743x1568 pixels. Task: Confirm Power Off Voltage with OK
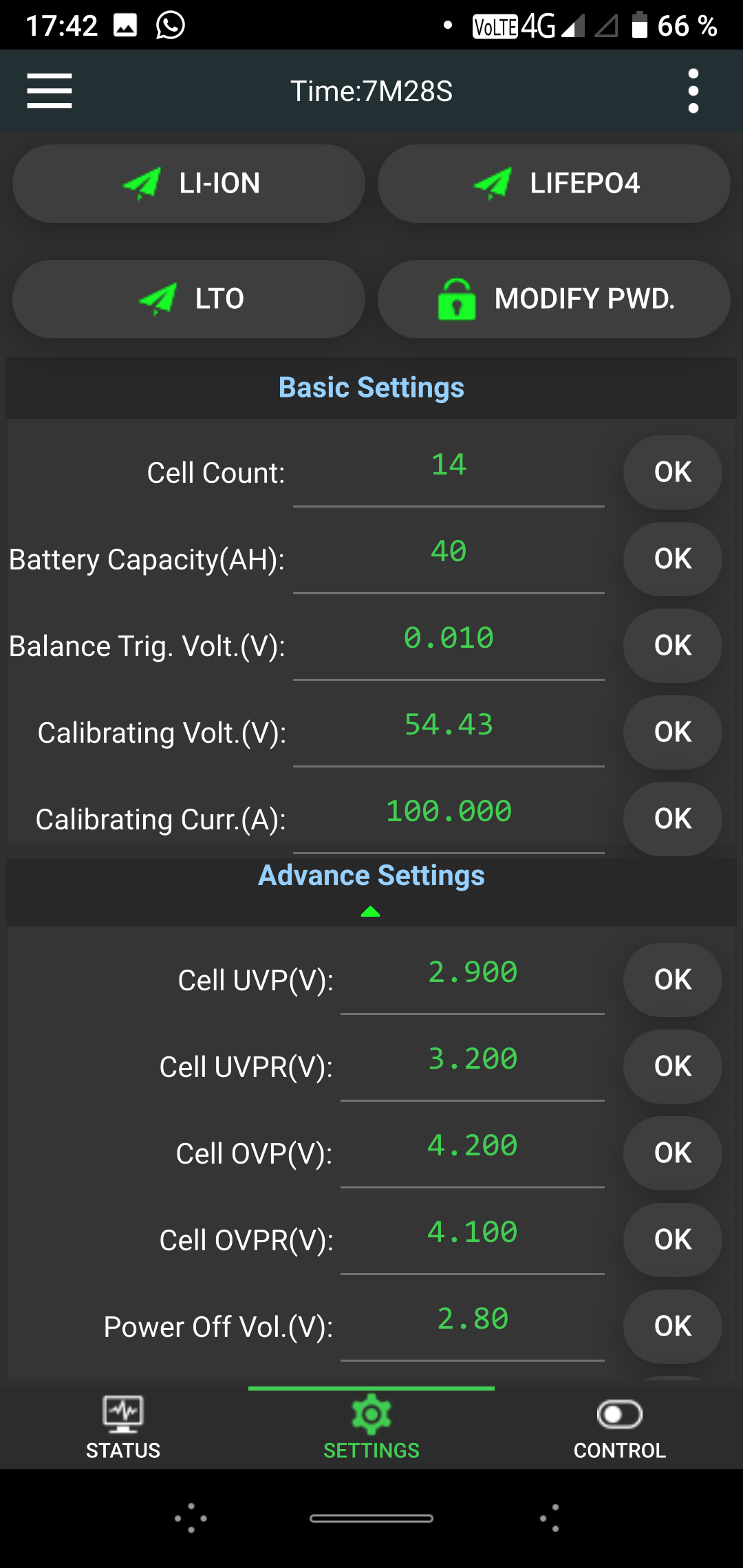(x=671, y=1327)
